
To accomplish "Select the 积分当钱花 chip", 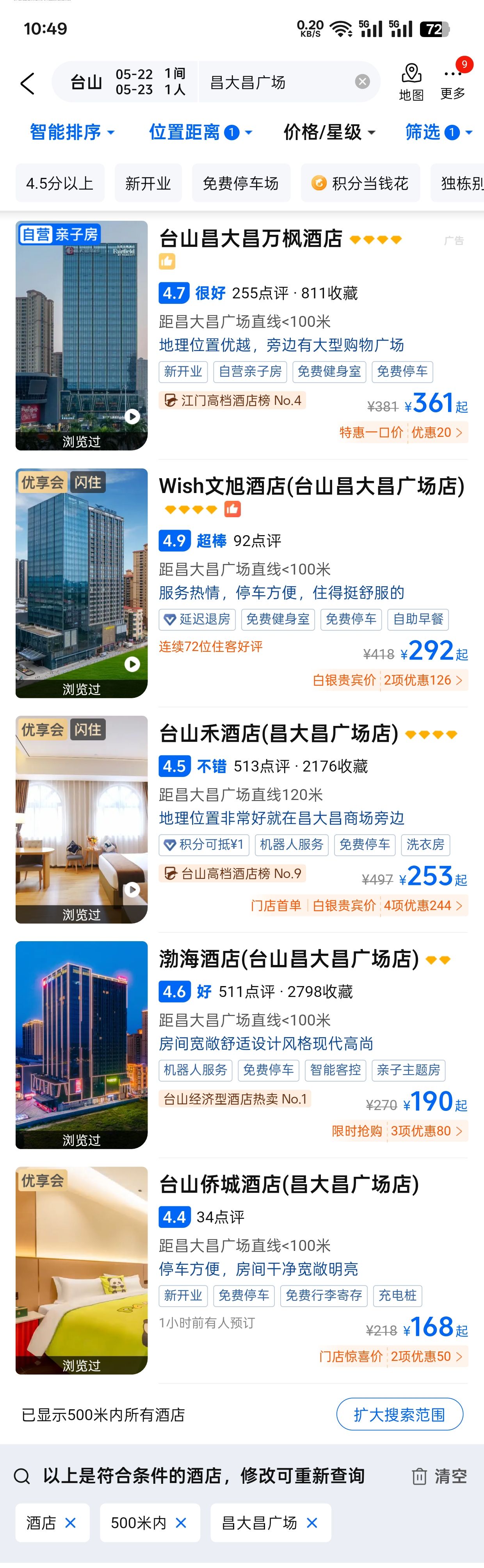I will 360,183.
